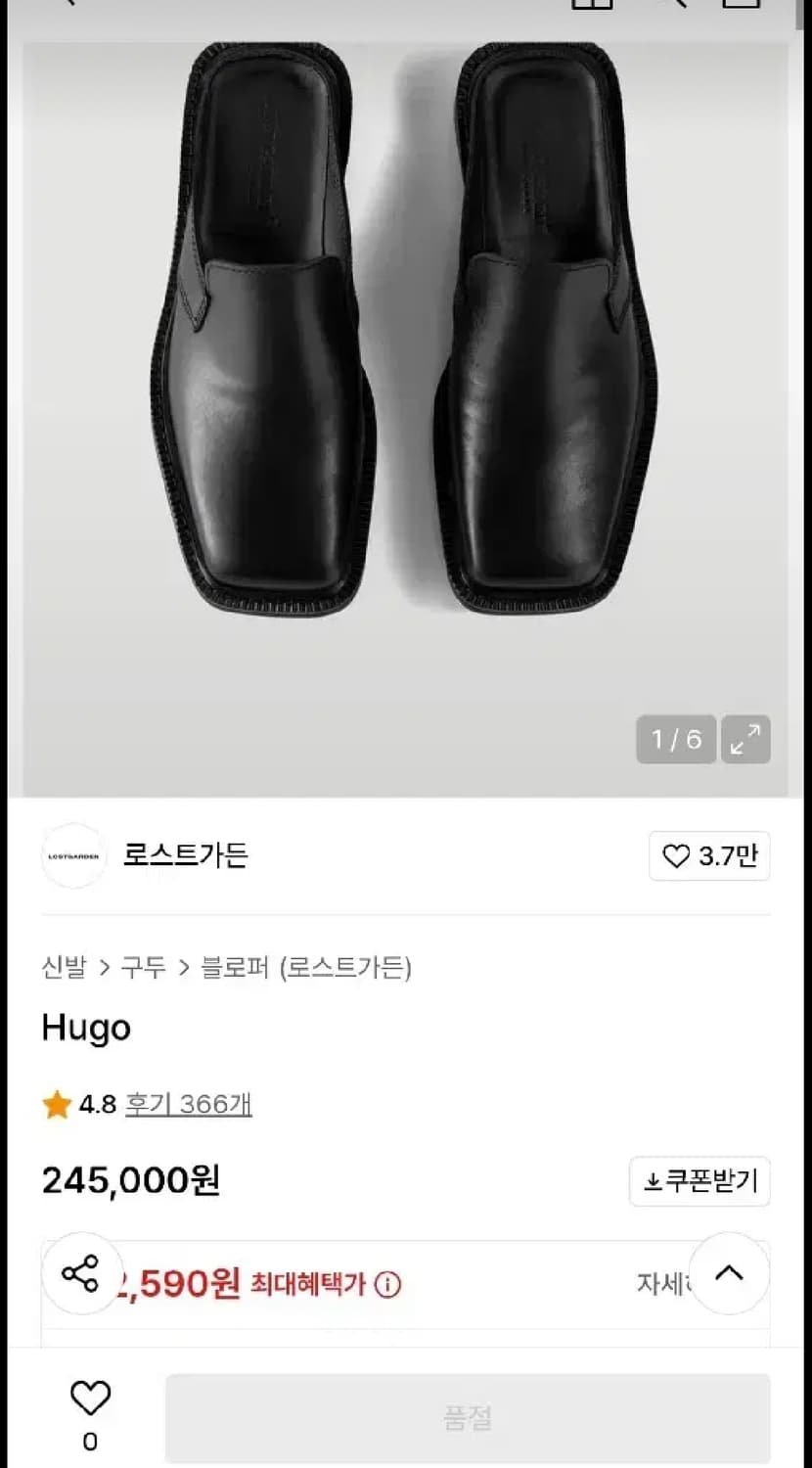Click the 품절 sold-out button
812x1468 pixels.
pyautogui.click(x=470, y=1415)
